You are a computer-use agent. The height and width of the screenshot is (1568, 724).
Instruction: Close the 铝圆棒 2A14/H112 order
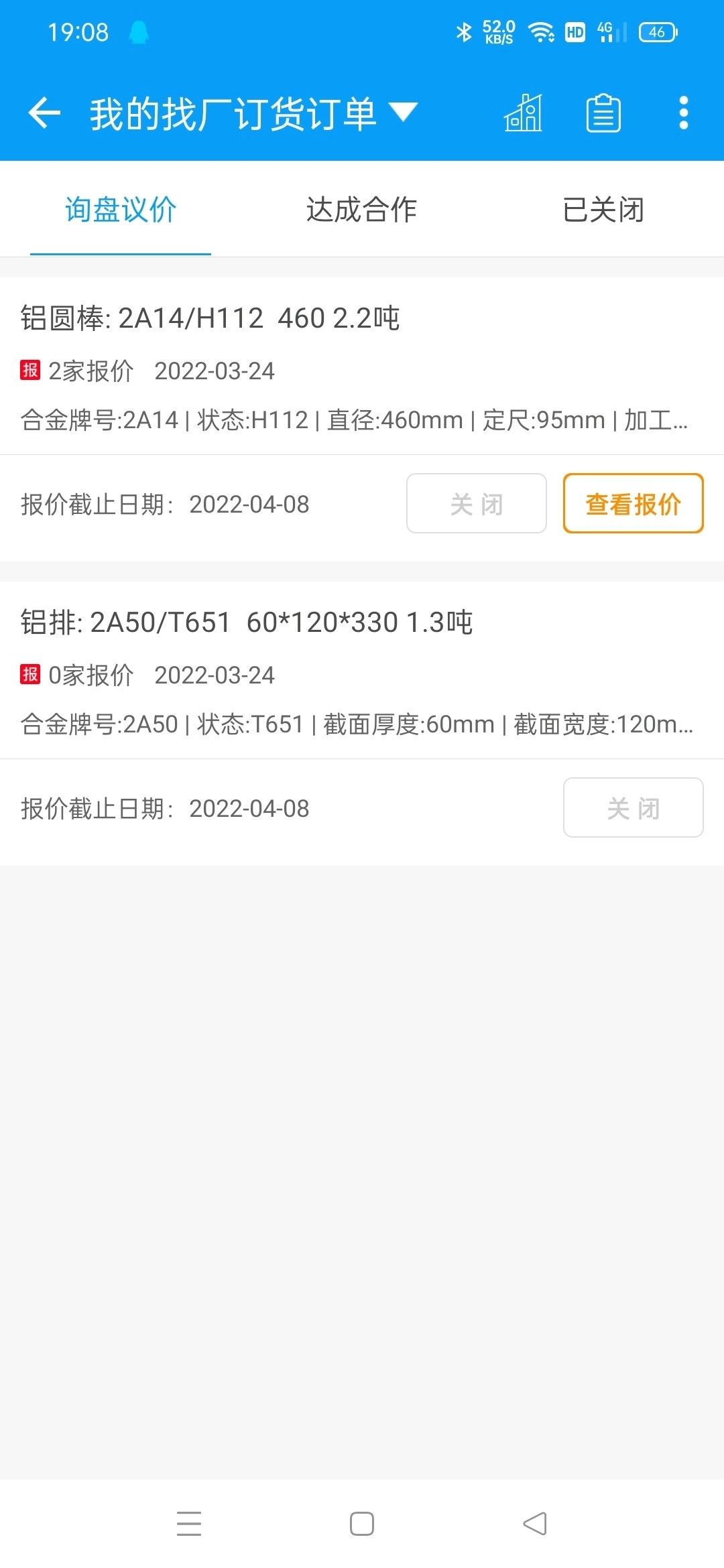click(x=477, y=504)
